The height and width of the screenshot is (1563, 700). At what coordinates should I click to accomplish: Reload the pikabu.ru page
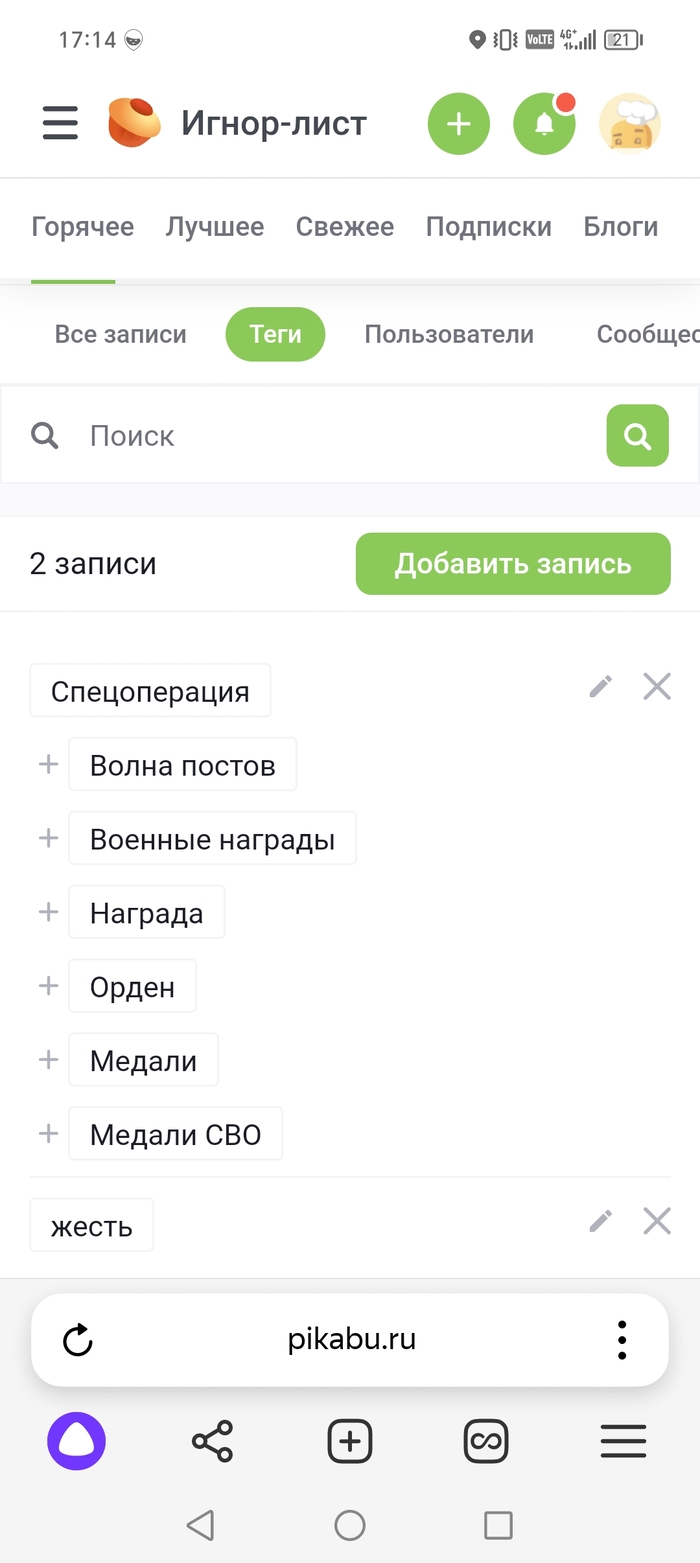[77, 1340]
